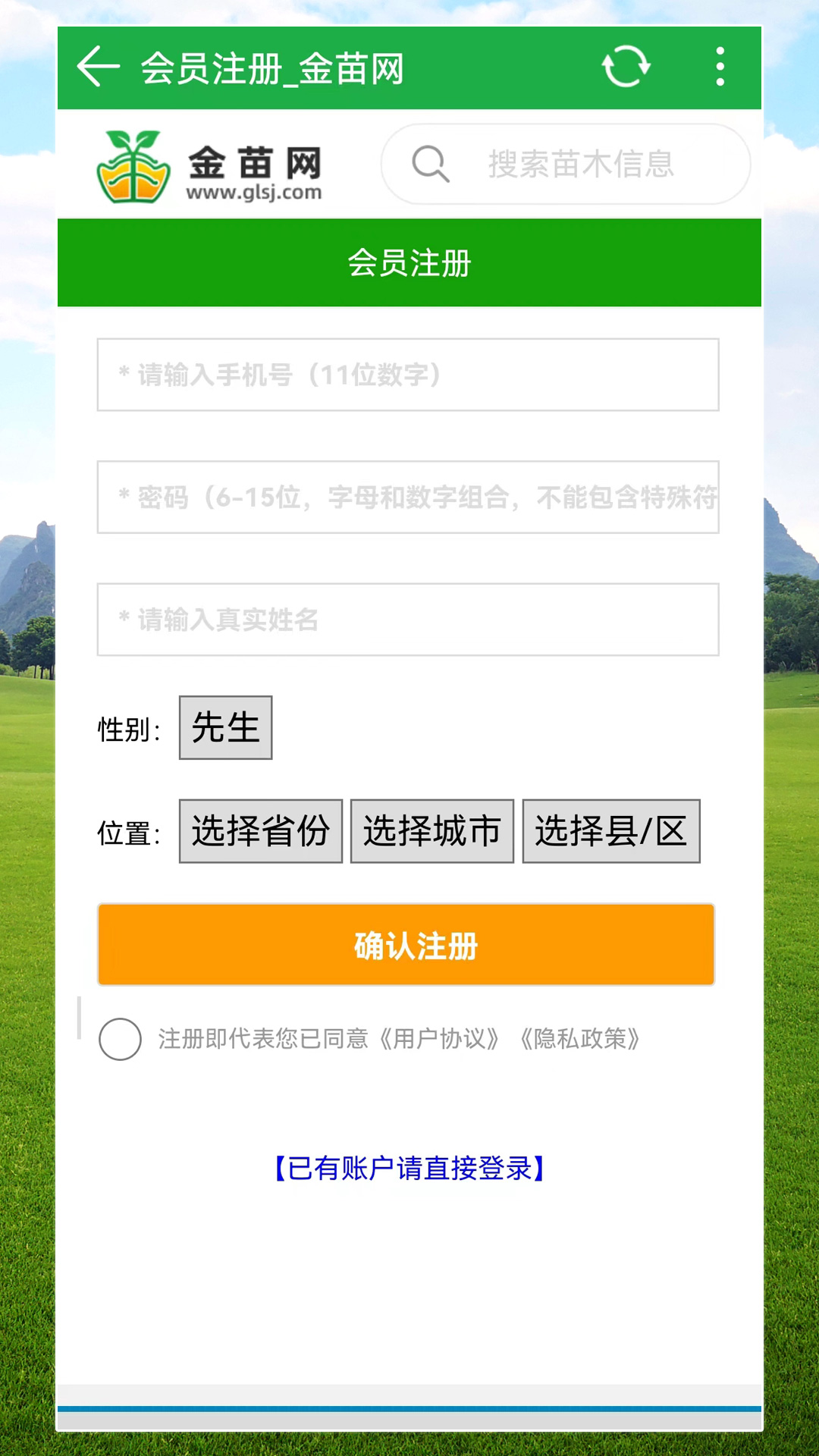Open the three-dot overflow menu
Image resolution: width=819 pixels, height=1456 pixels.
[720, 67]
